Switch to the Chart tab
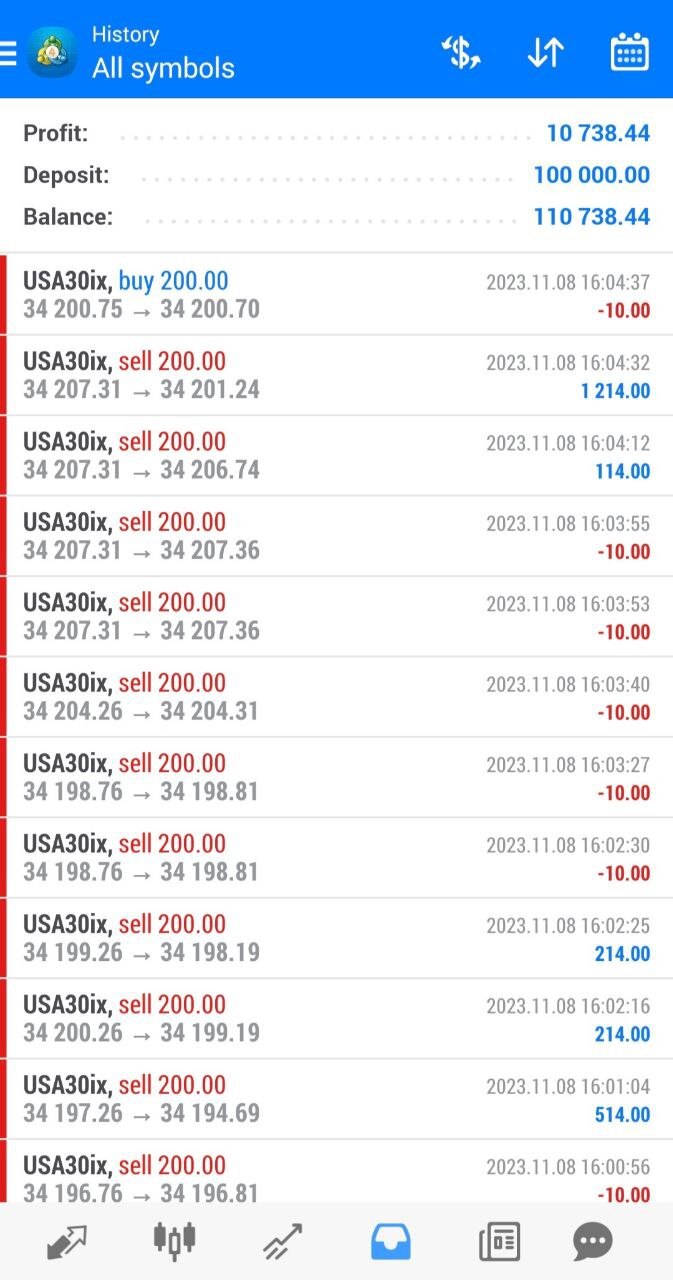Image resolution: width=673 pixels, height=1280 pixels. 174,1241
